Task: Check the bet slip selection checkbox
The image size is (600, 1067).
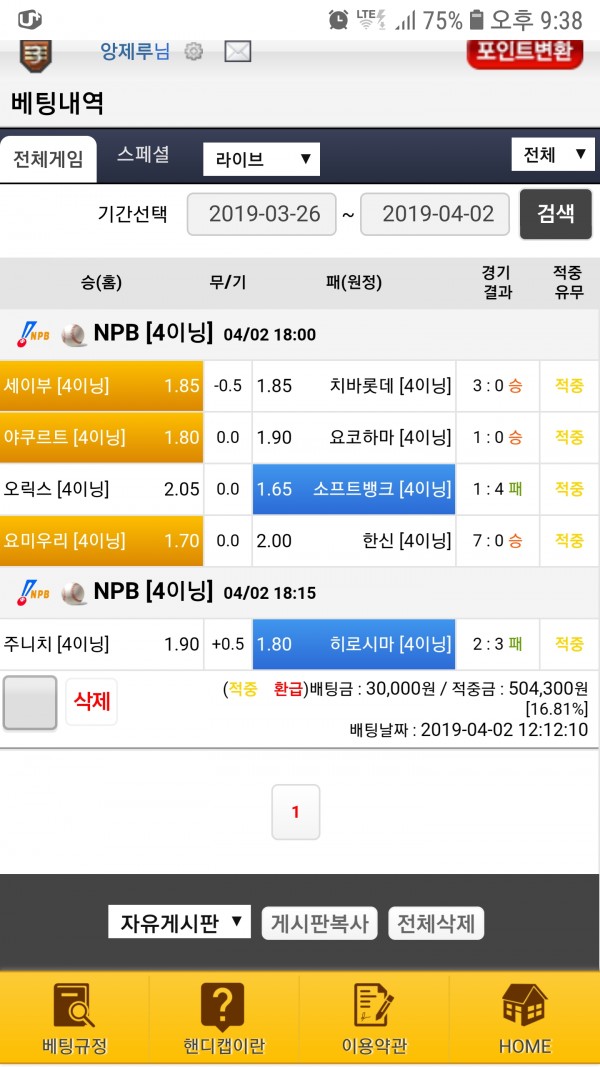Action: point(30,702)
